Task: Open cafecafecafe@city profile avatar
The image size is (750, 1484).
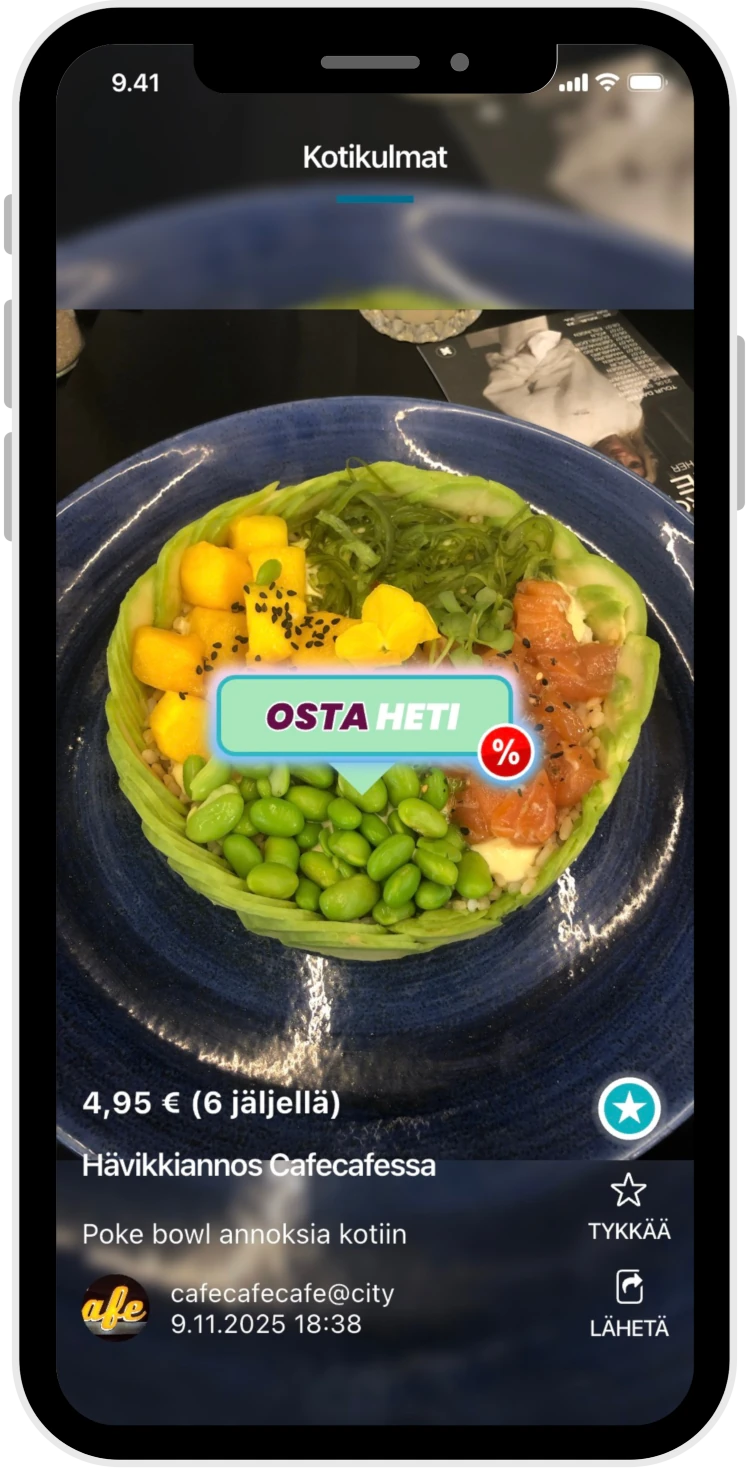Action: [x=115, y=1308]
